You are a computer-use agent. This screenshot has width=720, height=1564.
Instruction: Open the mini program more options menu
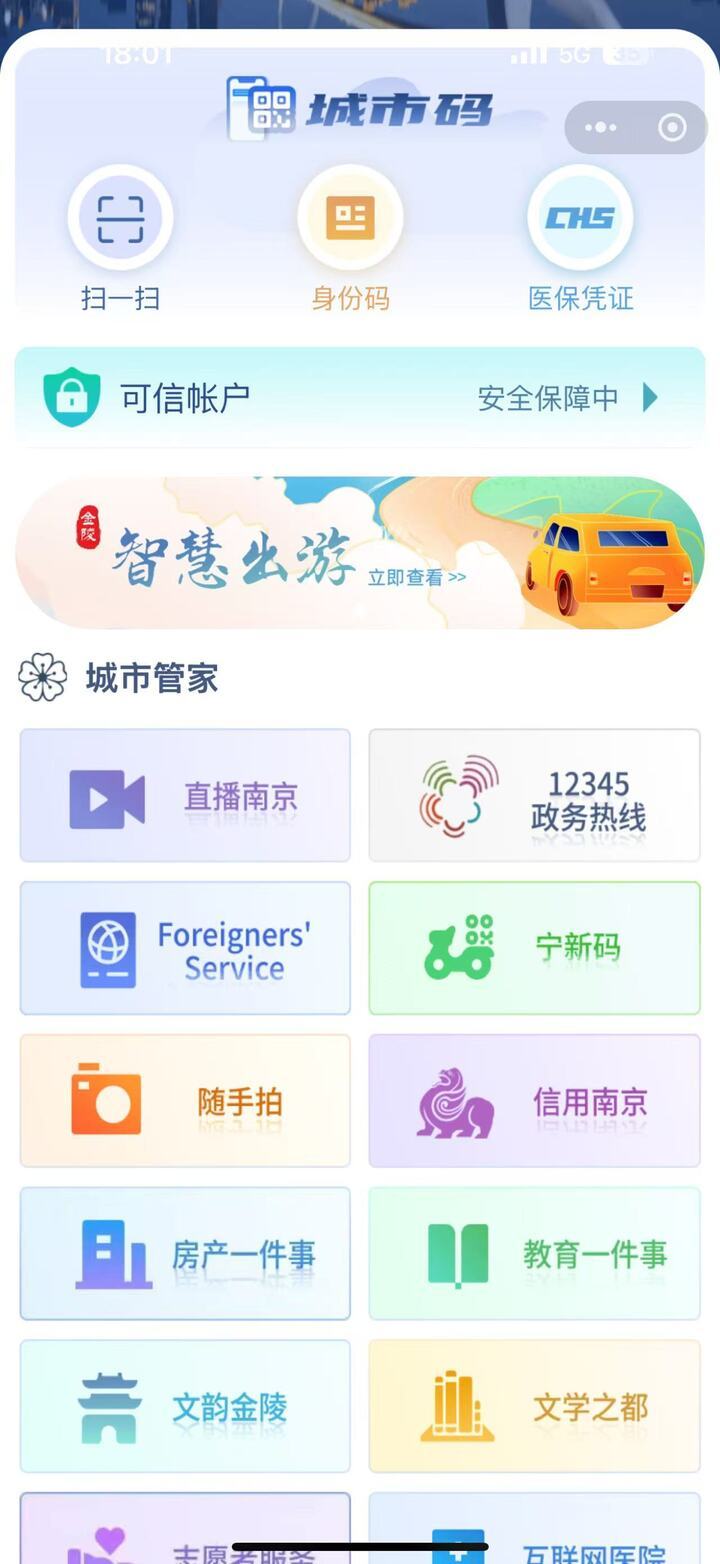(x=601, y=128)
